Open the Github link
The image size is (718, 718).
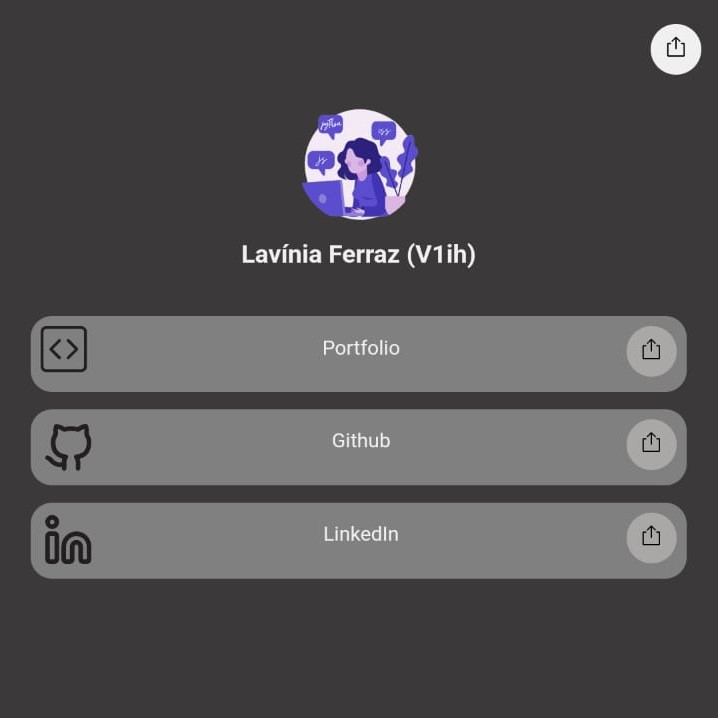point(360,443)
